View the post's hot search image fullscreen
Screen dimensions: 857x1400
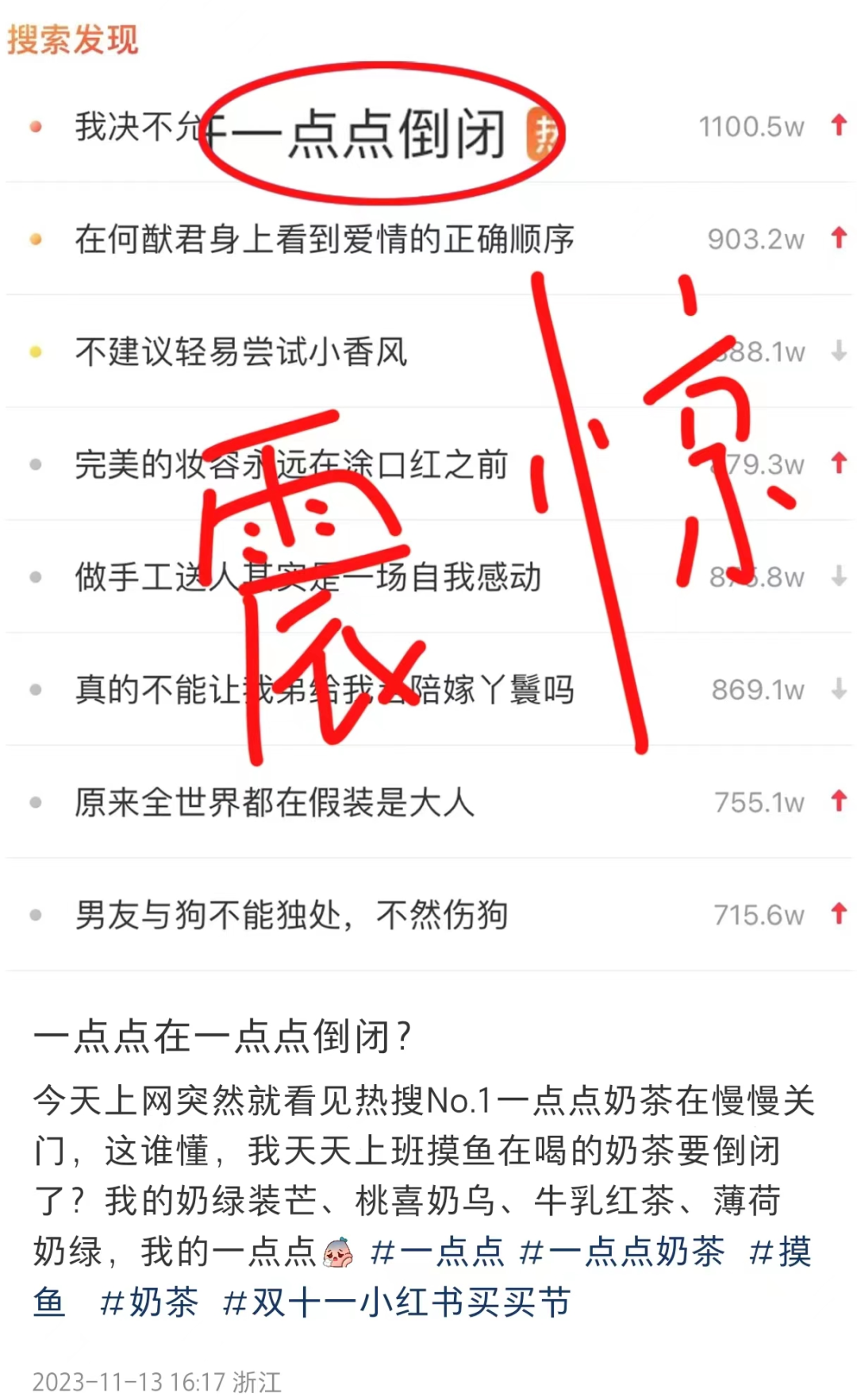click(428, 492)
